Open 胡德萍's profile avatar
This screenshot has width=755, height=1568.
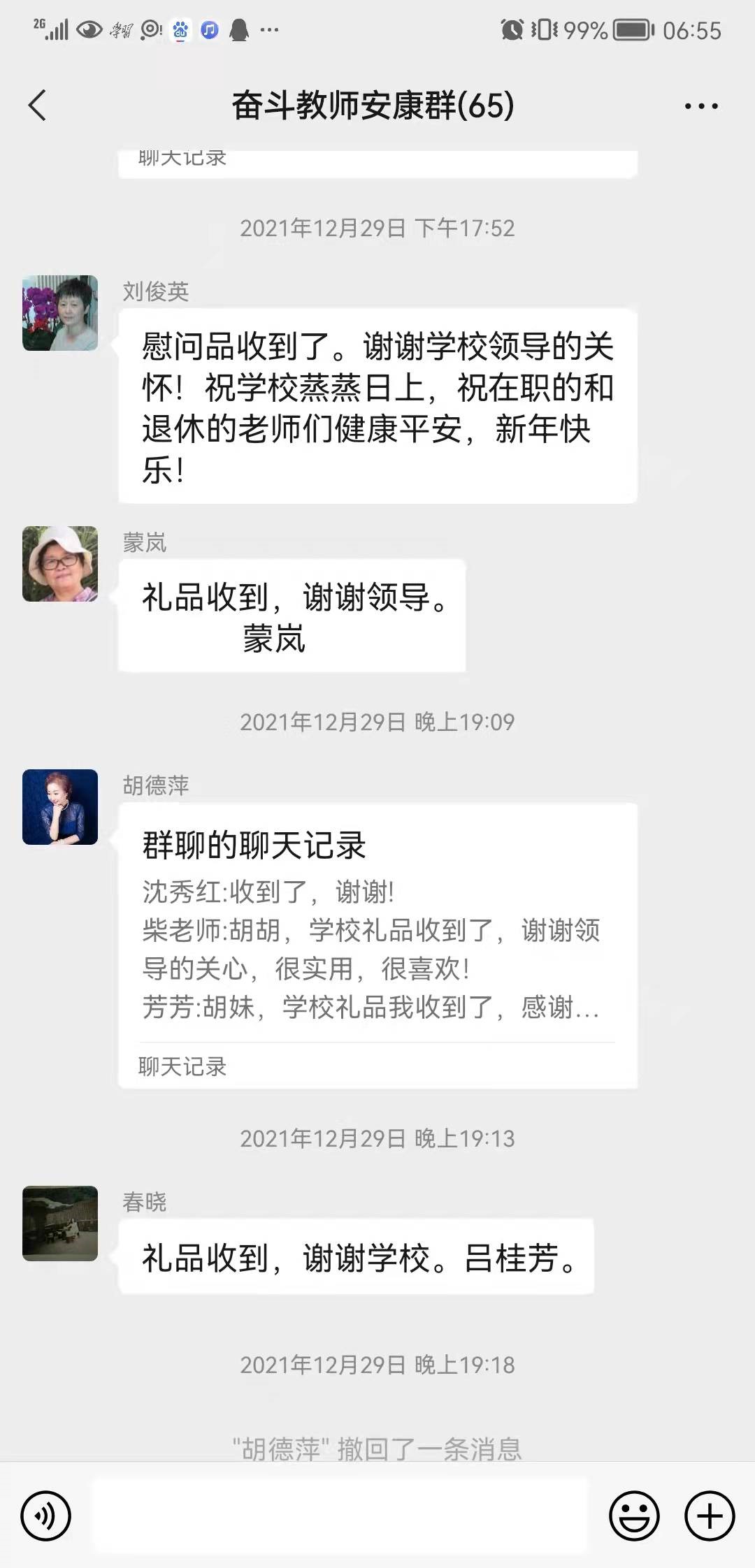[x=60, y=807]
